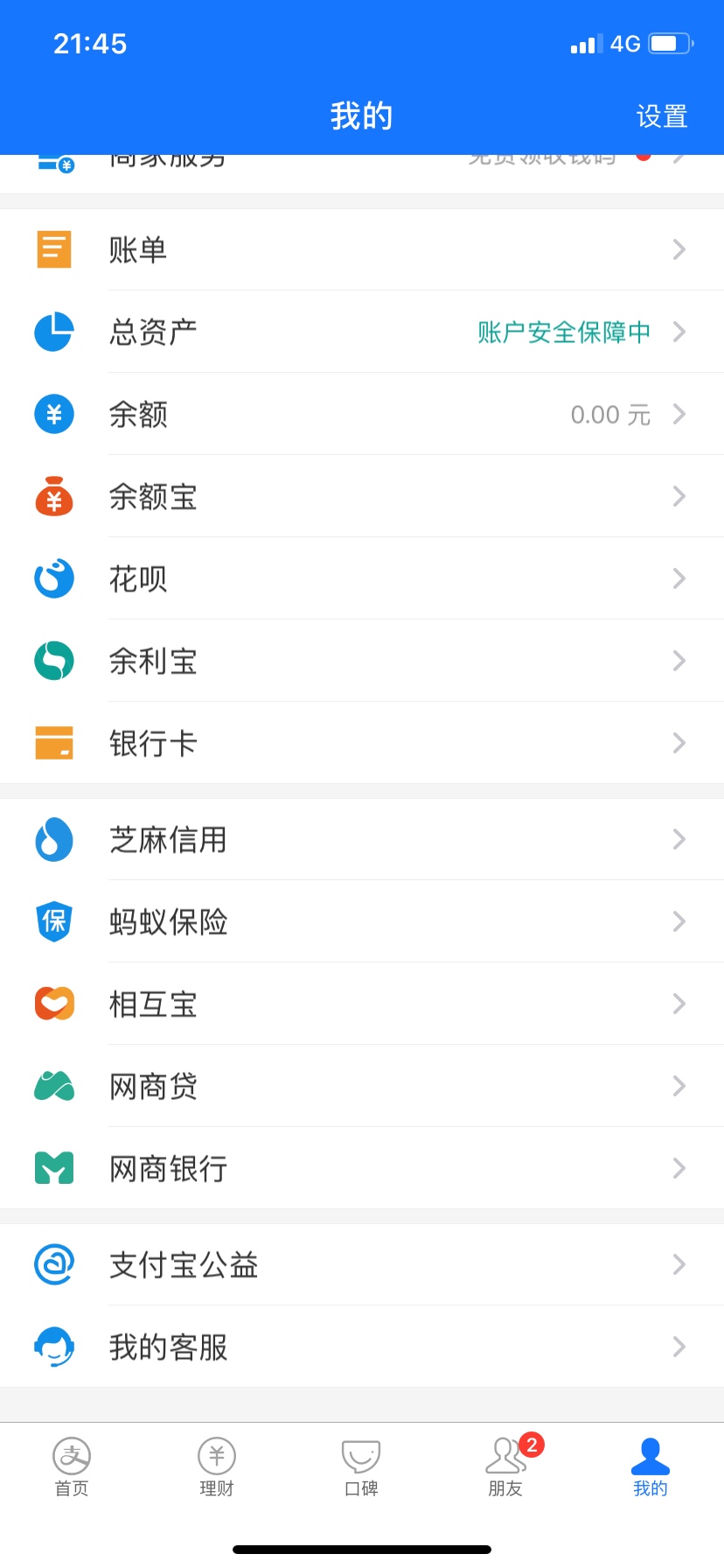Switch to the 口碑 tab

361,1467
